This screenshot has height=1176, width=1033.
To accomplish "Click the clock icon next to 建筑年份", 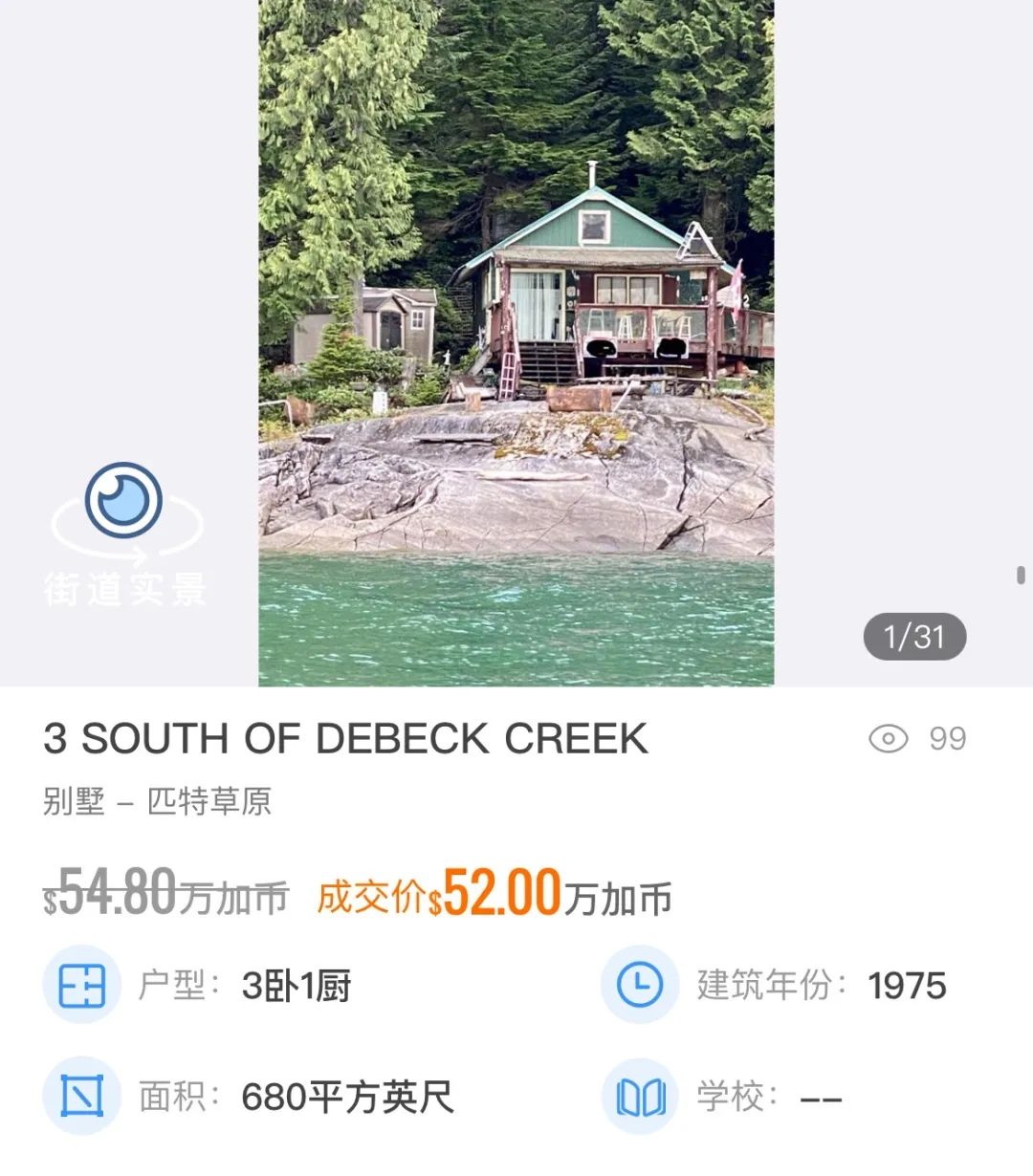I will 639,985.
